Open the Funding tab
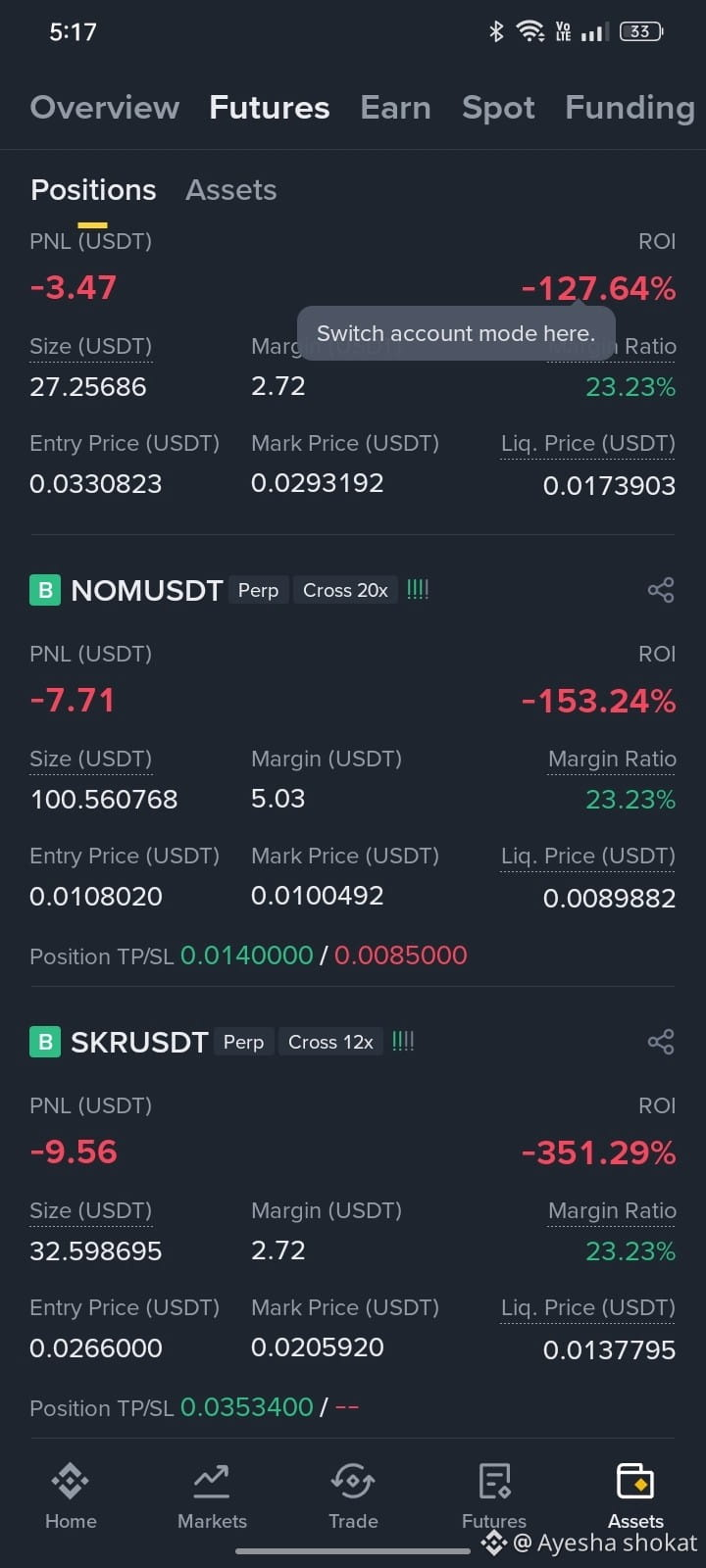Screen dimensions: 706x1568 pyautogui.click(x=630, y=108)
